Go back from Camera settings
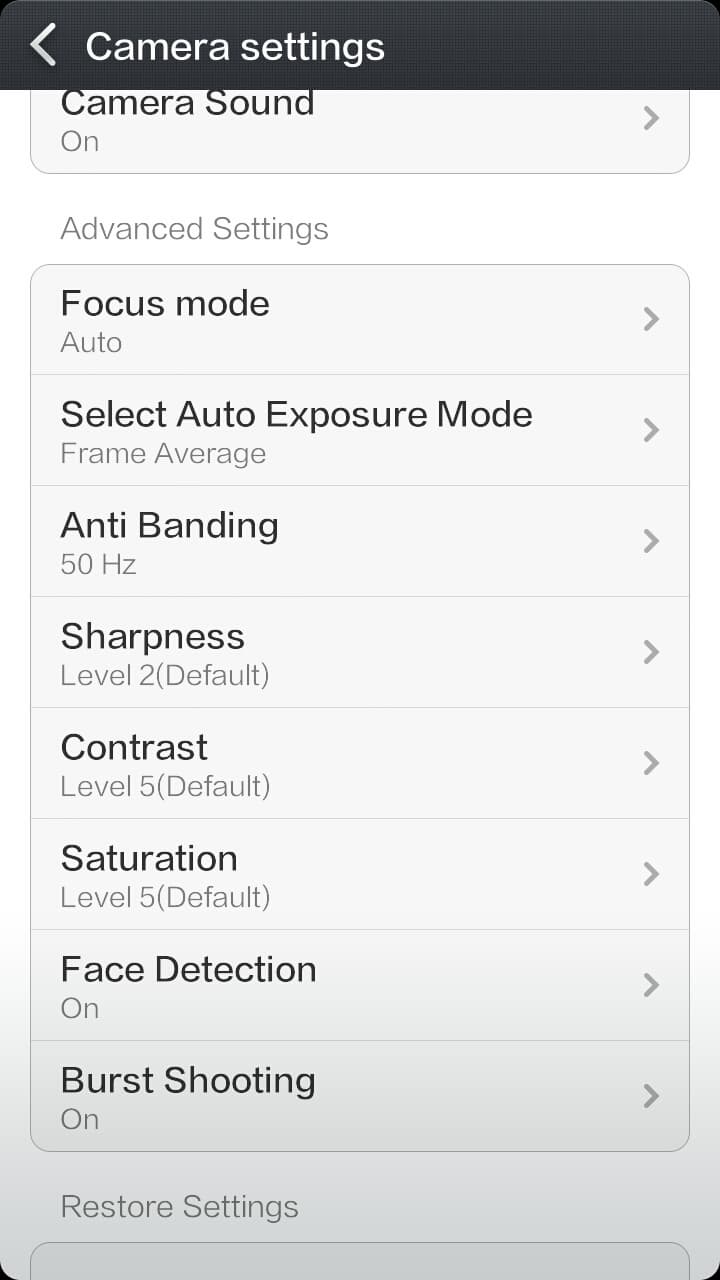The image size is (720, 1280). [x=43, y=46]
